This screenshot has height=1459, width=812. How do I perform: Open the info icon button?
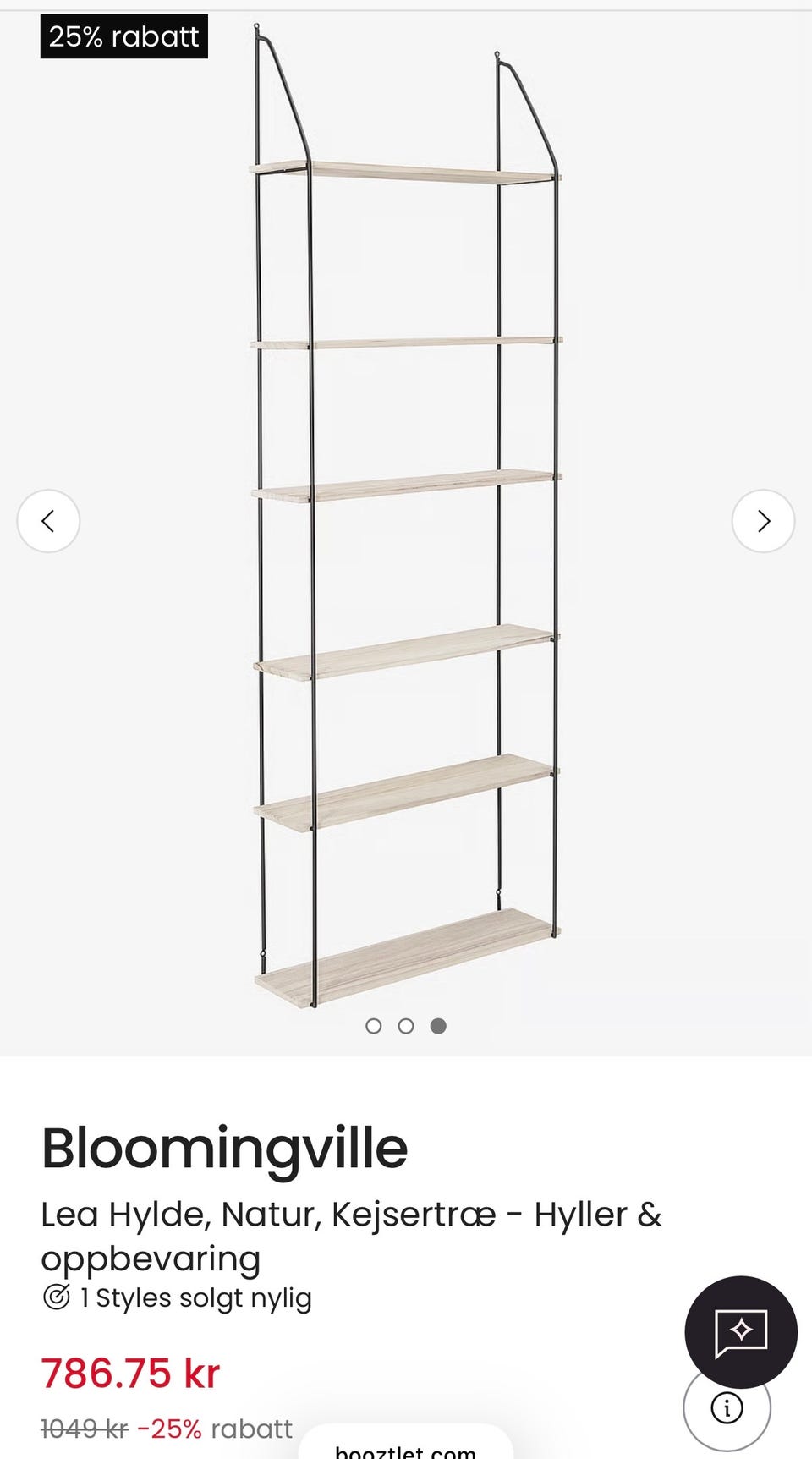pyautogui.click(x=727, y=1408)
